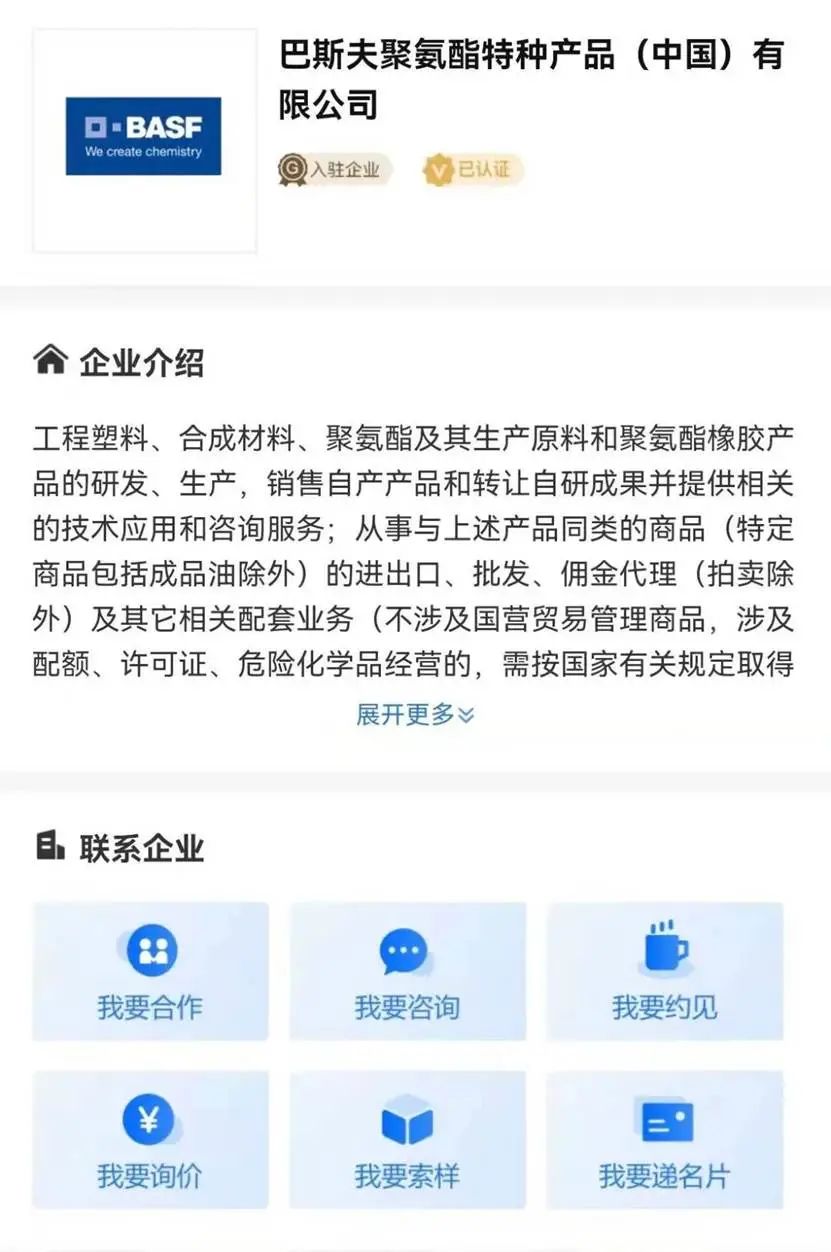This screenshot has width=831, height=1252.
Task: Ask for a price with 我要询价
Action: [150, 1140]
